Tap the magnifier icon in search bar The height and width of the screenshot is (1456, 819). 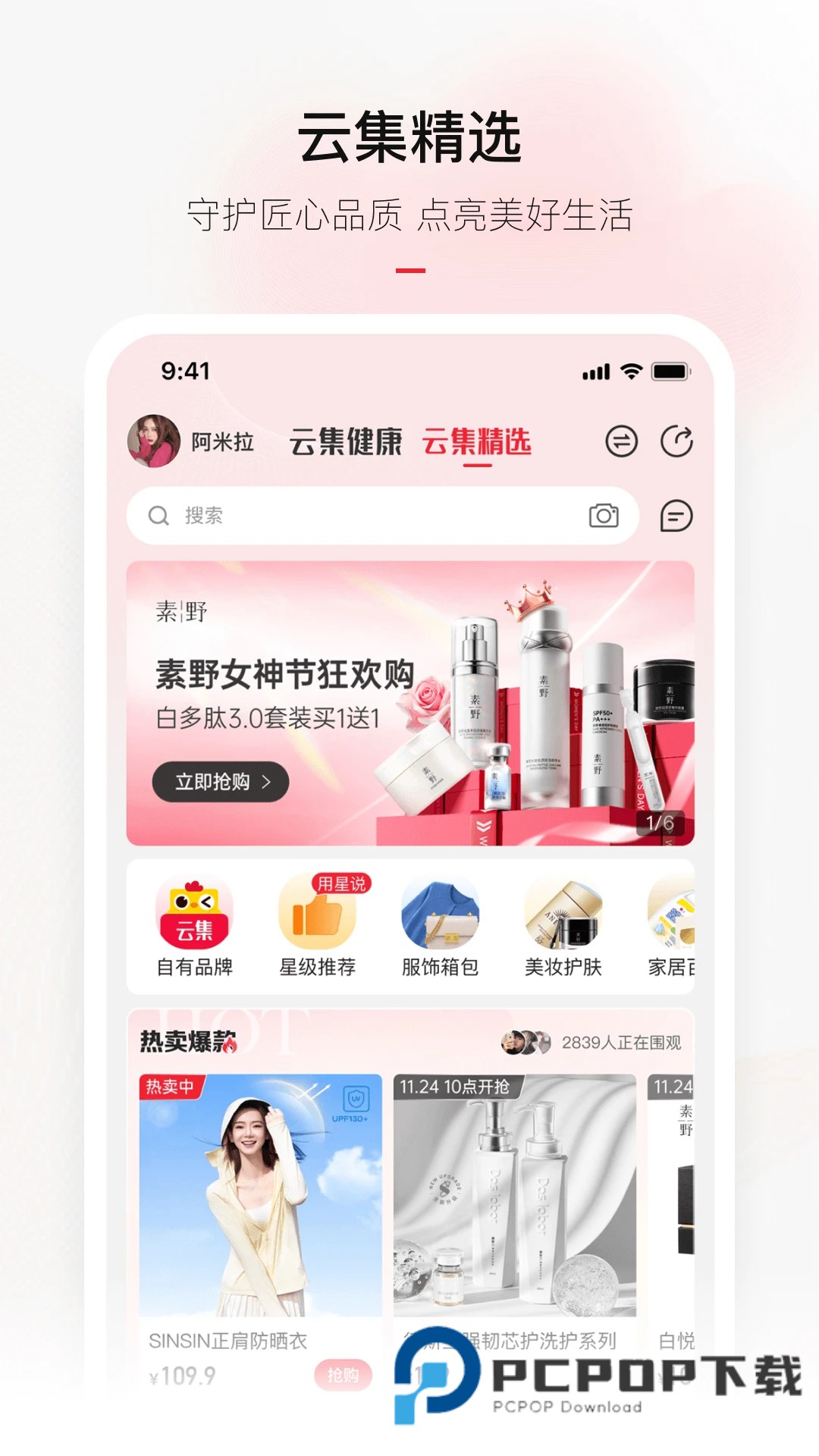[x=159, y=516]
